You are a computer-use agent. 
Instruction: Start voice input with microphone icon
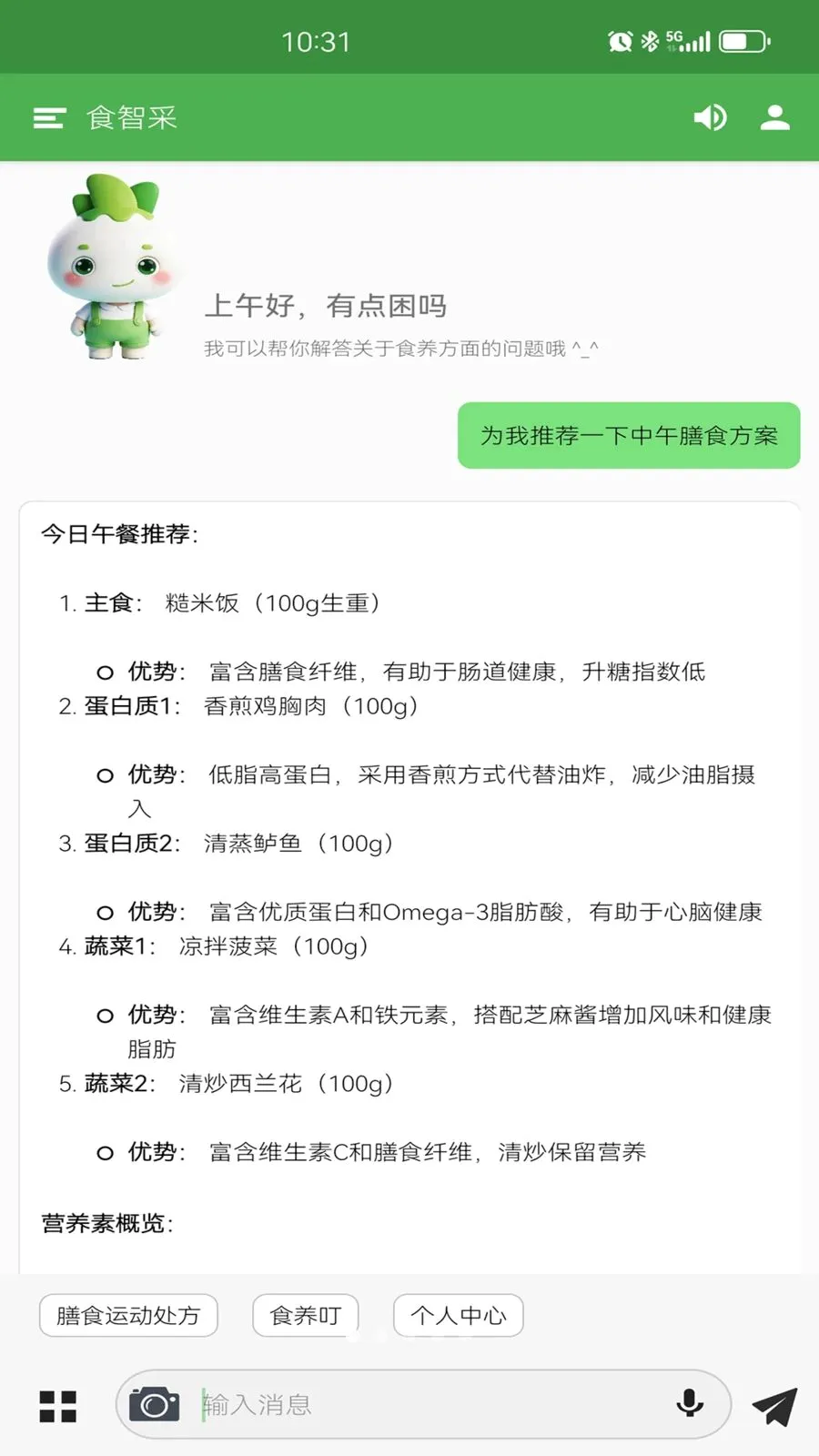690,1404
